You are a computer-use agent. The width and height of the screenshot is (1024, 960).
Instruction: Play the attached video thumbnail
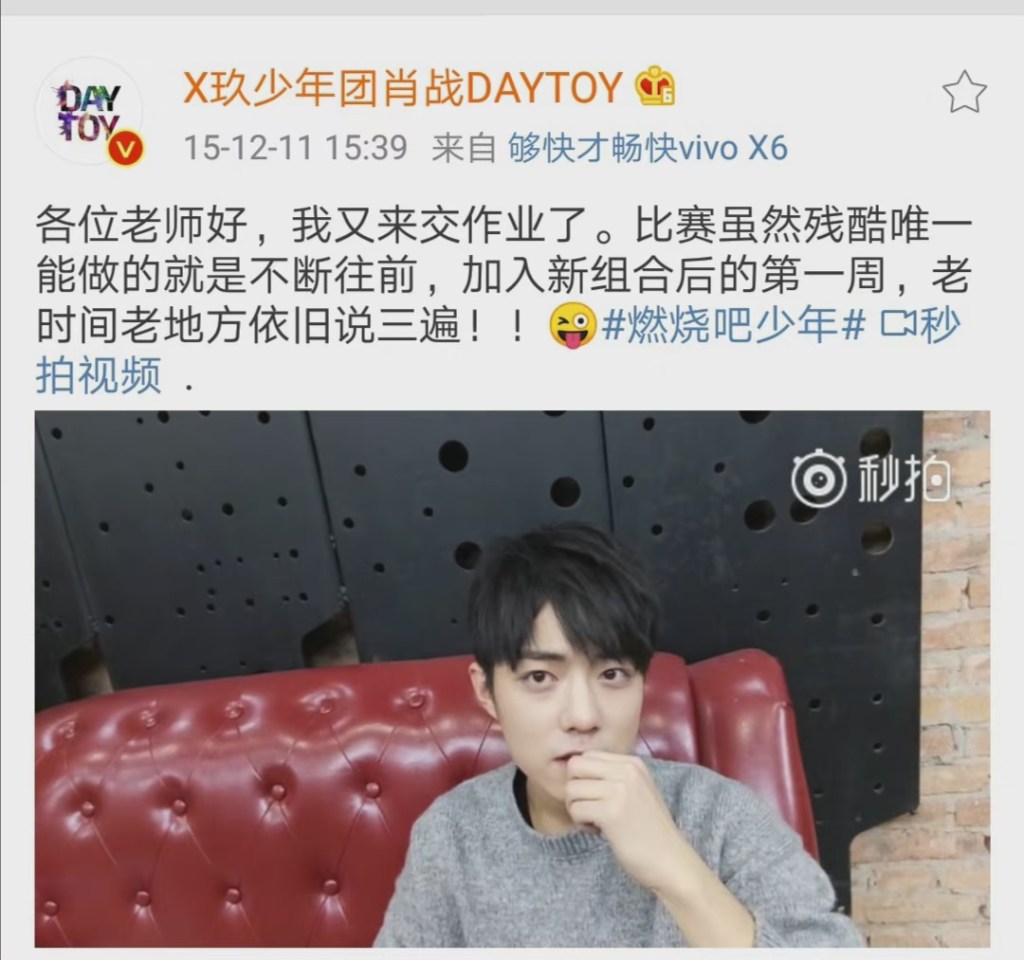(x=512, y=679)
